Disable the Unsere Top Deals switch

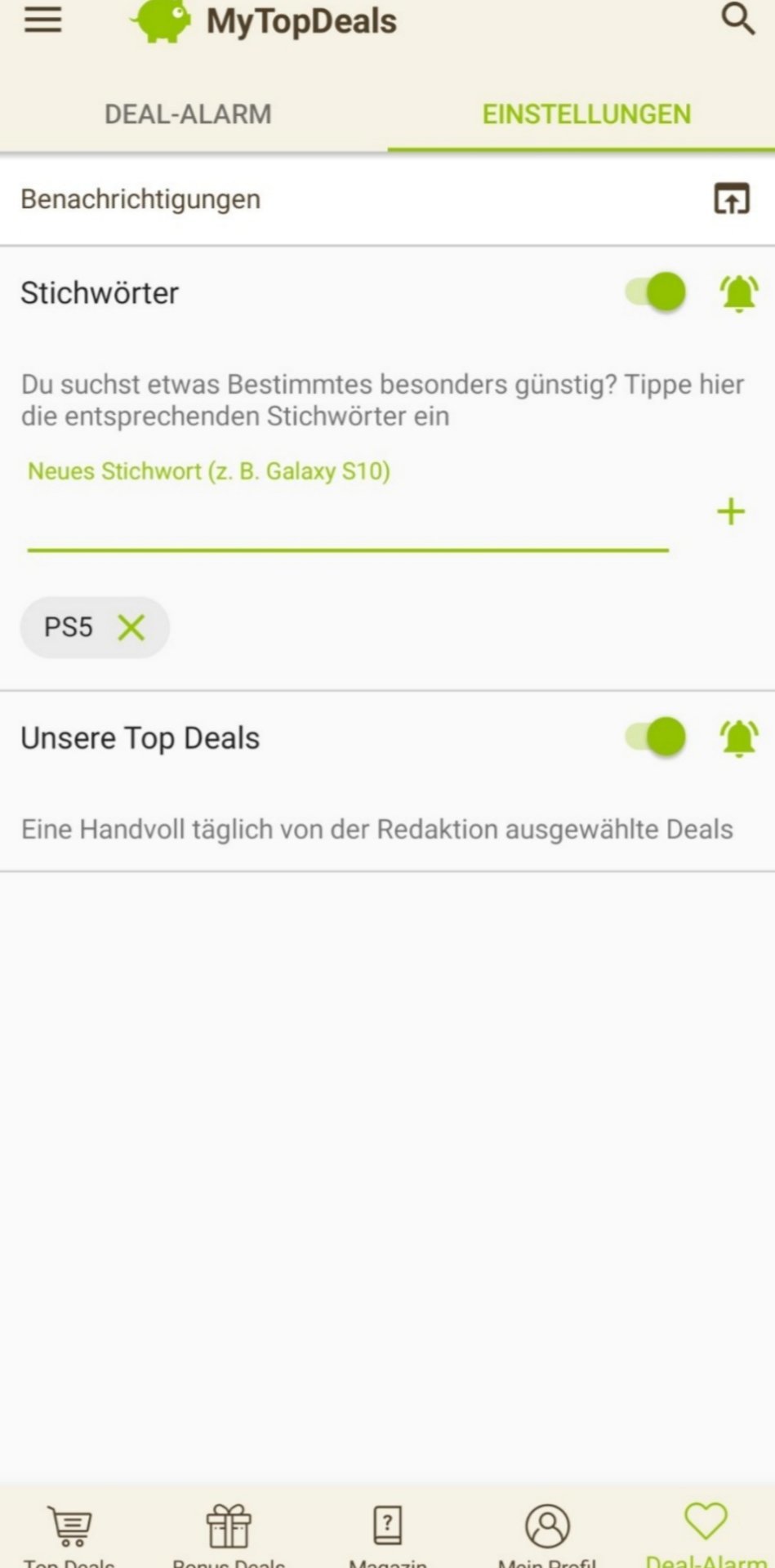[x=656, y=737]
